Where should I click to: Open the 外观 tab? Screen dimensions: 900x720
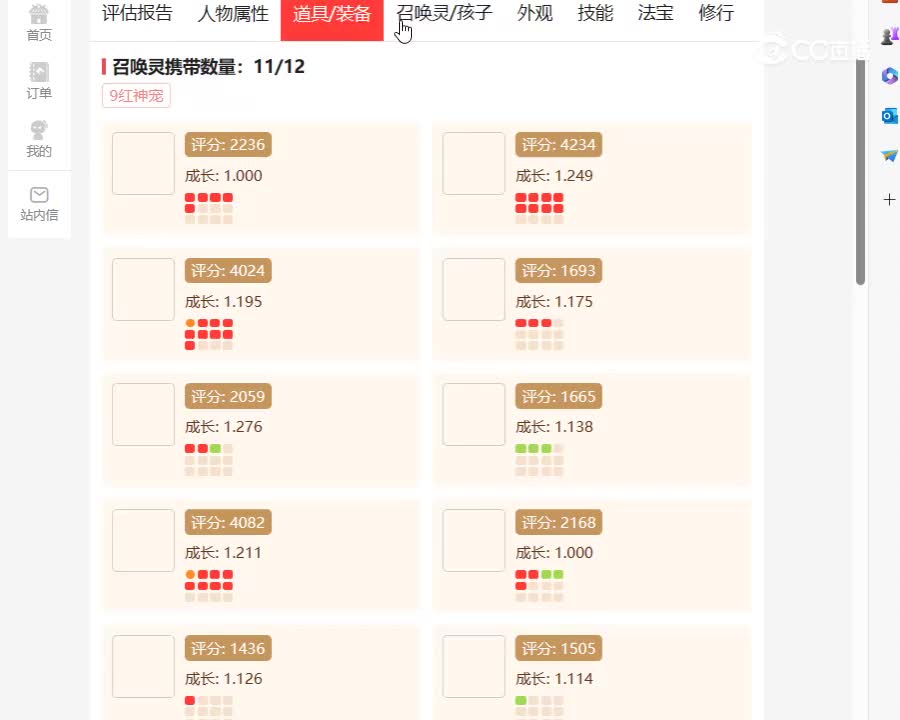click(535, 14)
